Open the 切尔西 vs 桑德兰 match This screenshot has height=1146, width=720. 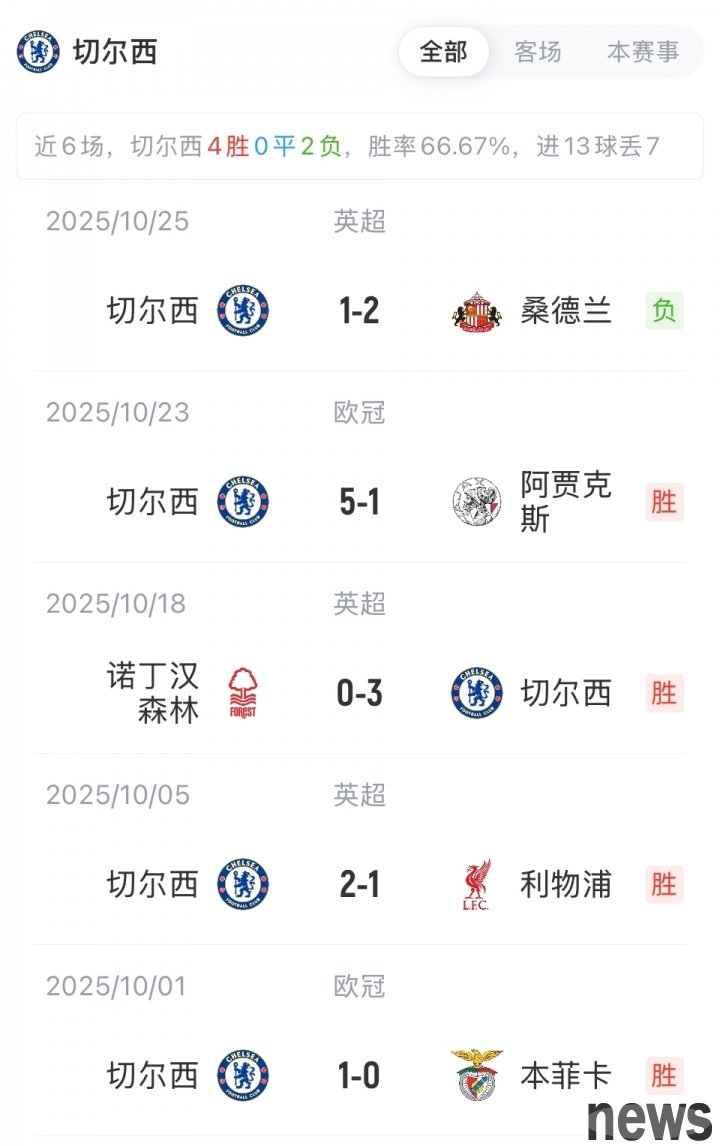[360, 311]
